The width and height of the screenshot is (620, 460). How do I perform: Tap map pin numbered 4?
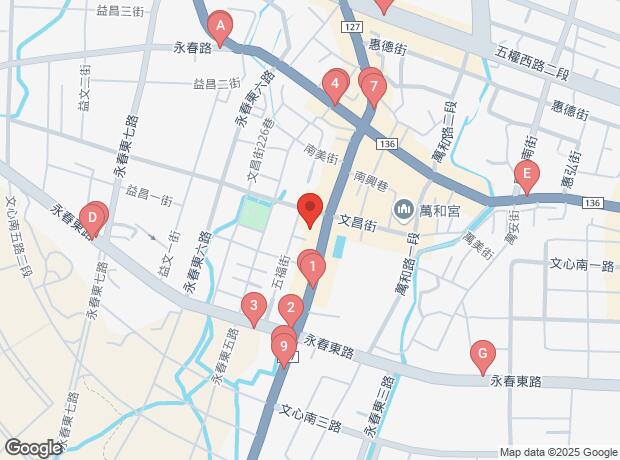pos(335,84)
